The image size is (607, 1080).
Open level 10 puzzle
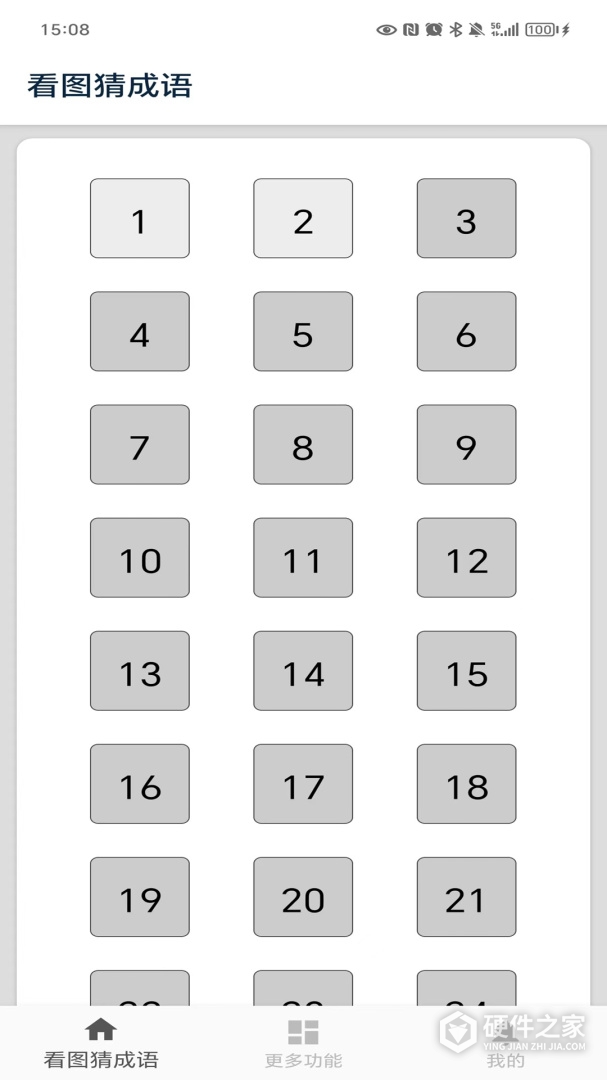[140, 557]
